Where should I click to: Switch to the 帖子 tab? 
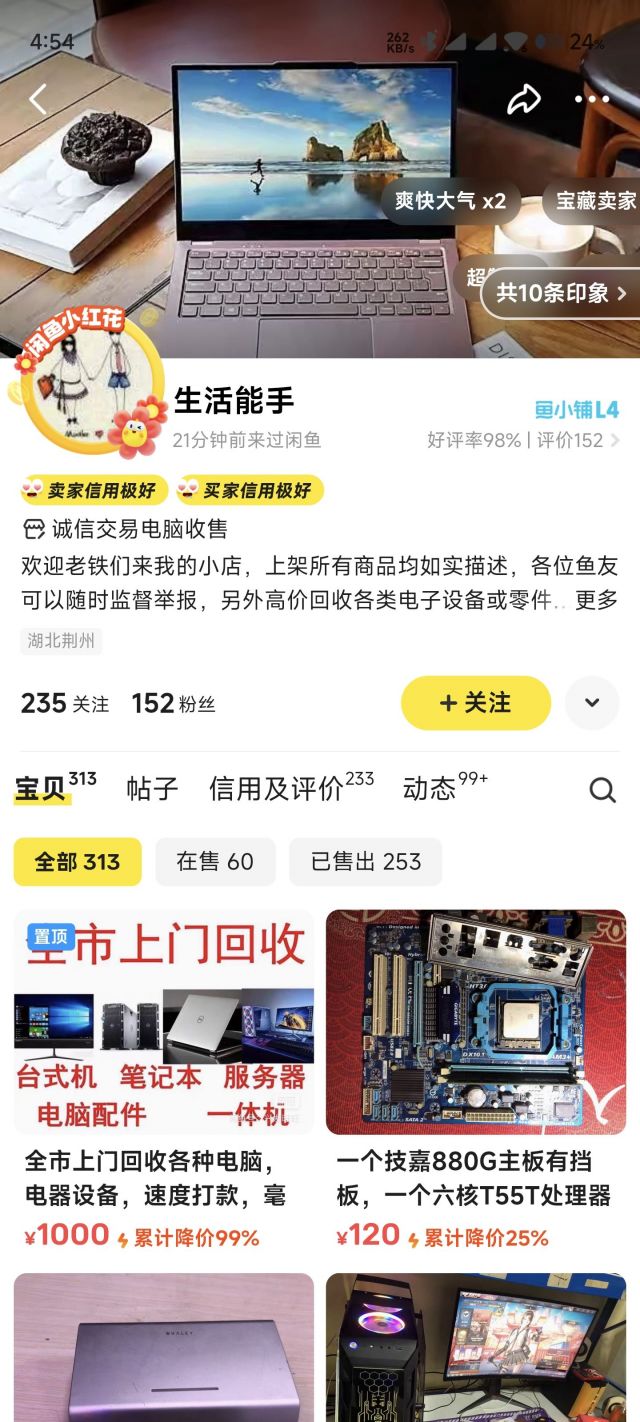(x=152, y=789)
